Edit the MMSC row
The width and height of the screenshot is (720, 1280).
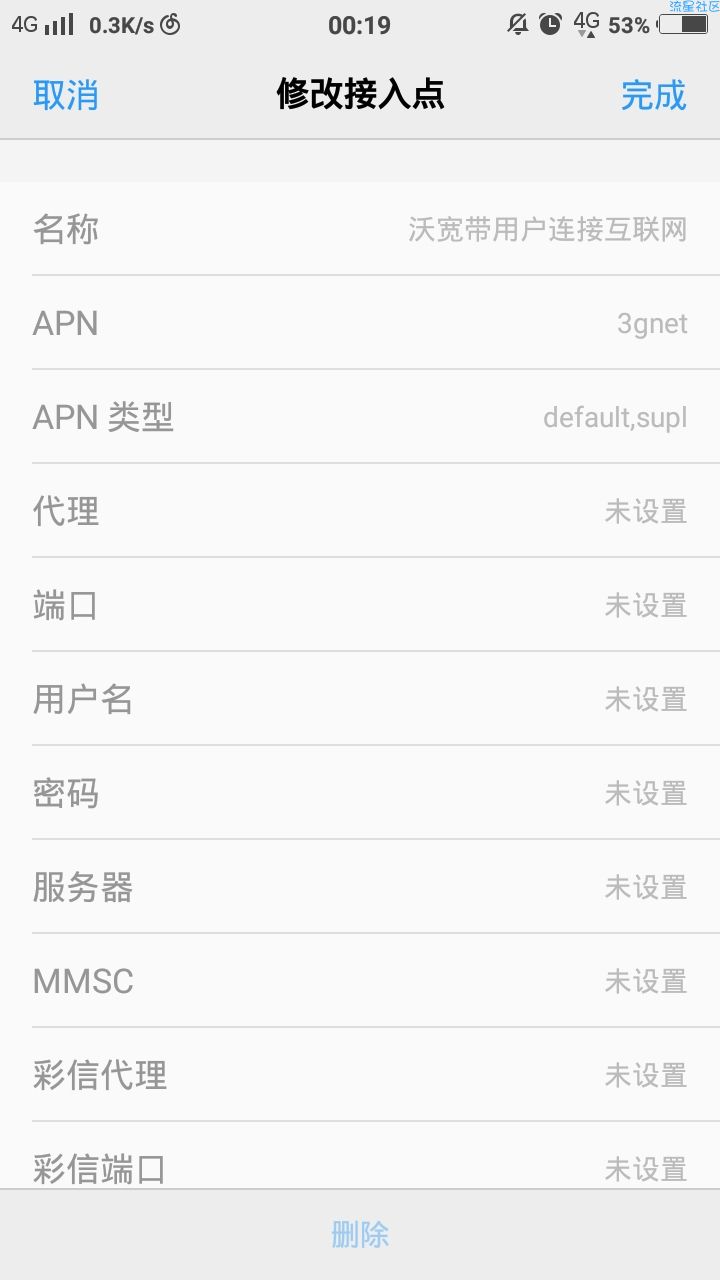[x=360, y=981]
